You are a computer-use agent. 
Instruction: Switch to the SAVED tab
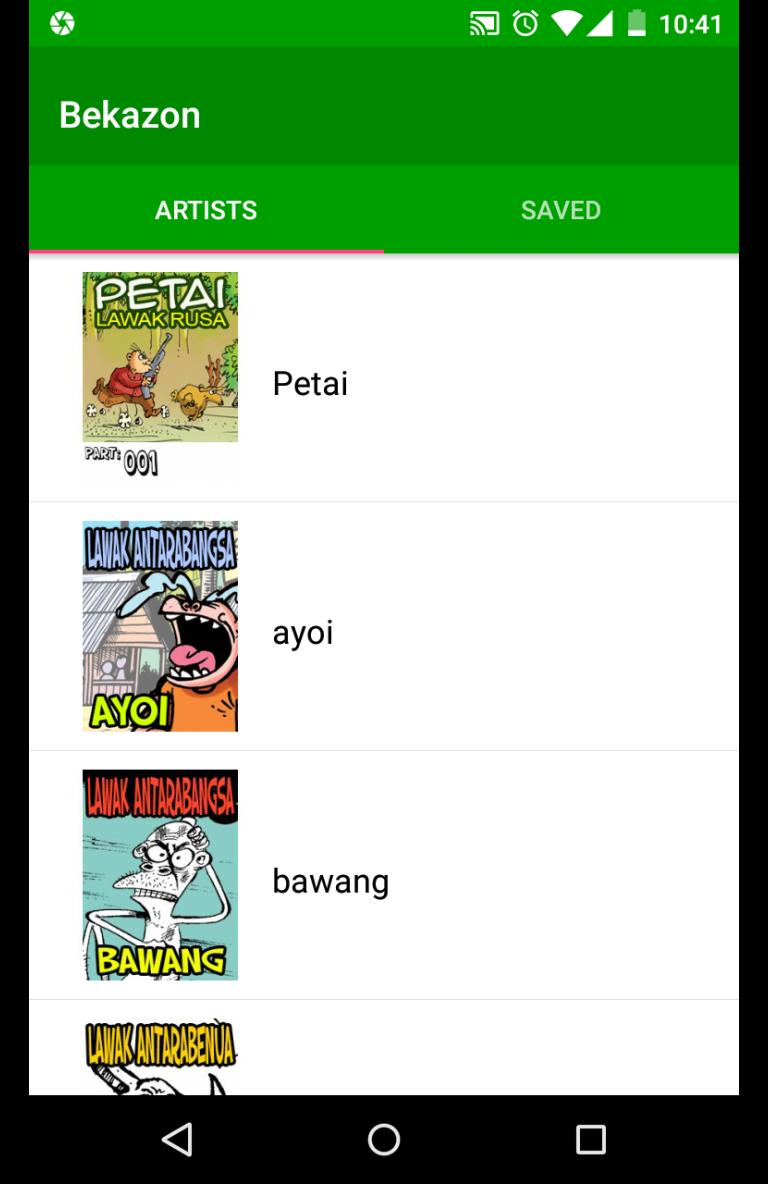click(560, 210)
